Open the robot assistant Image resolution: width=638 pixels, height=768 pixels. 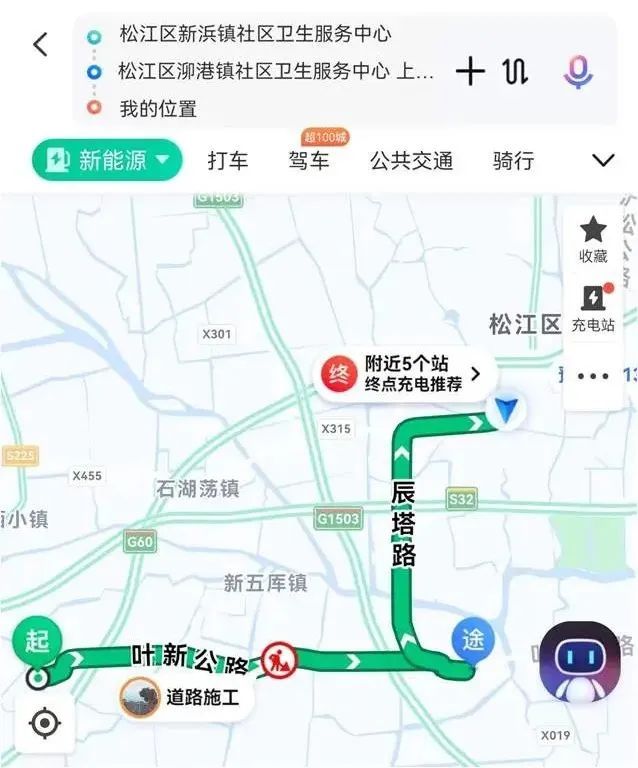pos(580,662)
